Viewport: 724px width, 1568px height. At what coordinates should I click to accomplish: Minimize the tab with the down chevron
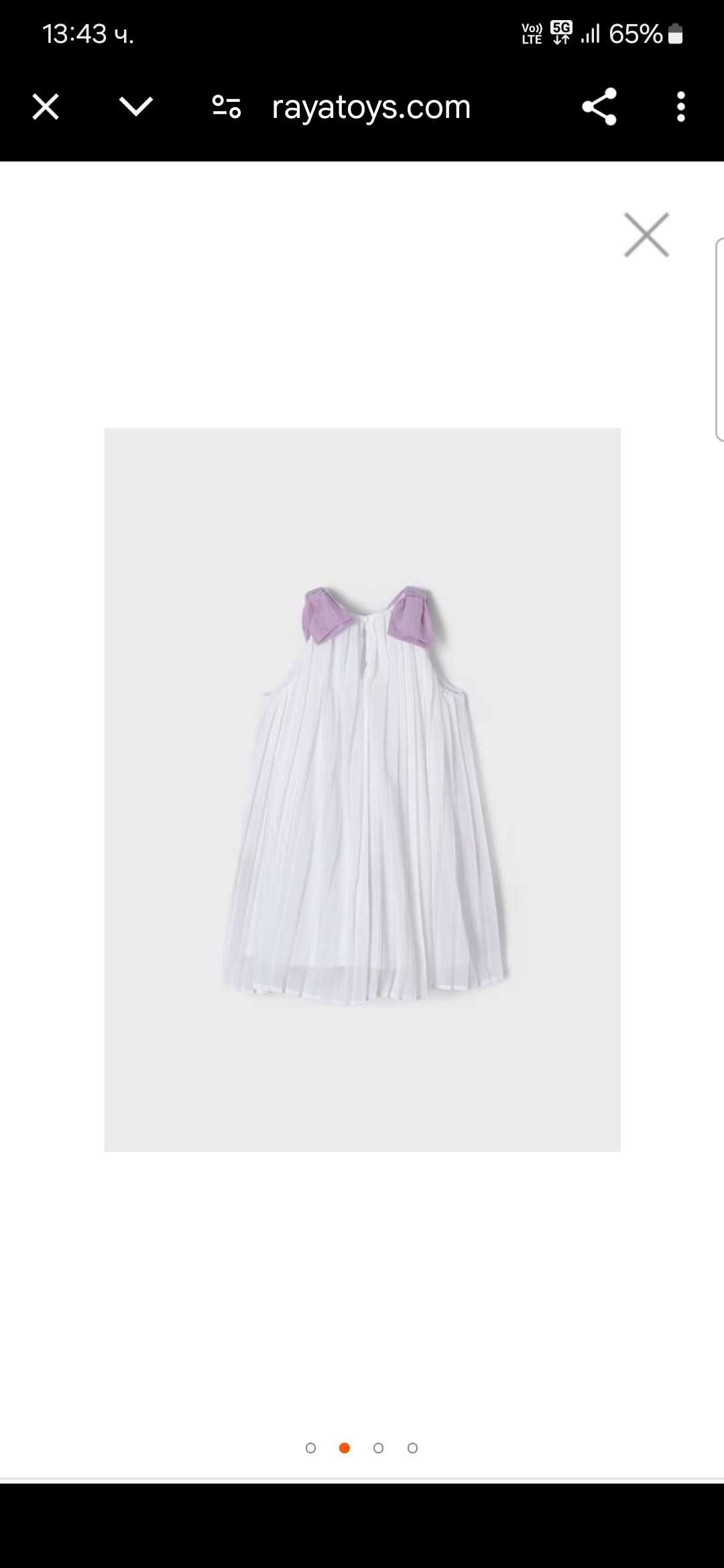[136, 107]
